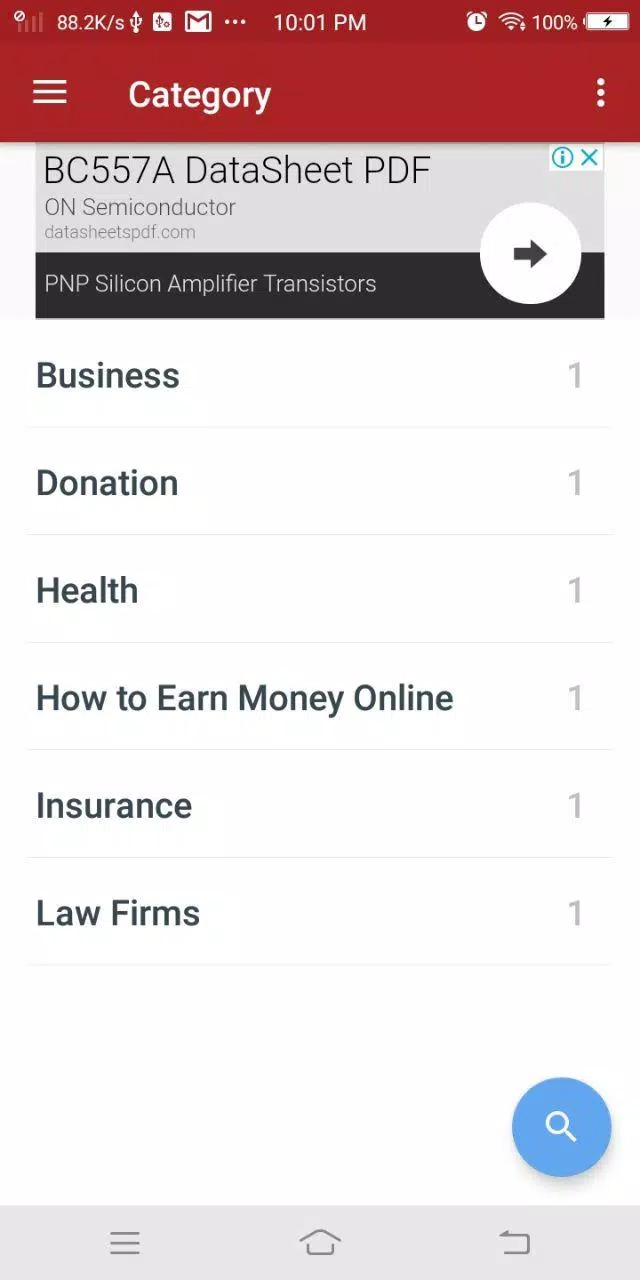Close the ad banner with the X
Screen dimensions: 640x1280
pyautogui.click(x=590, y=157)
